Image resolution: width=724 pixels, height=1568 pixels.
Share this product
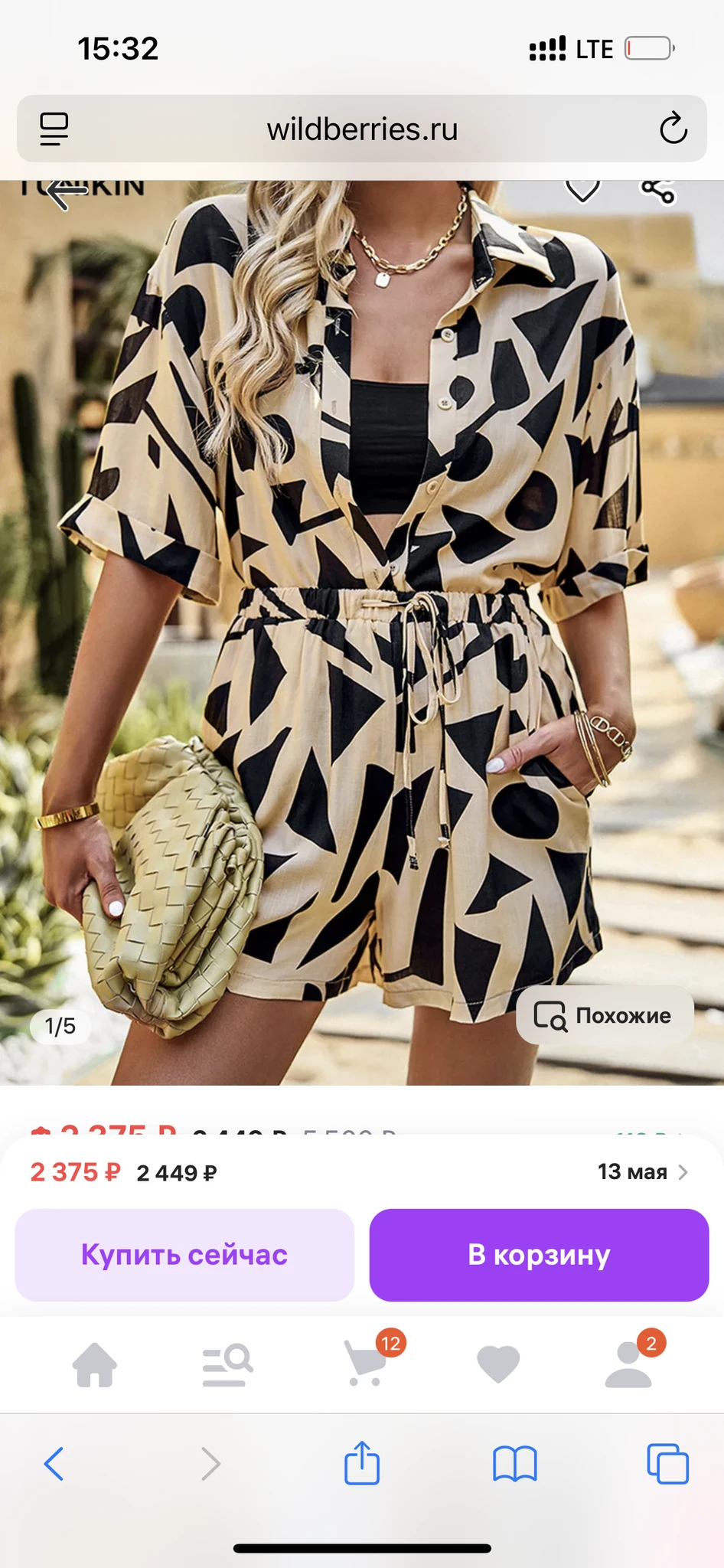(657, 190)
